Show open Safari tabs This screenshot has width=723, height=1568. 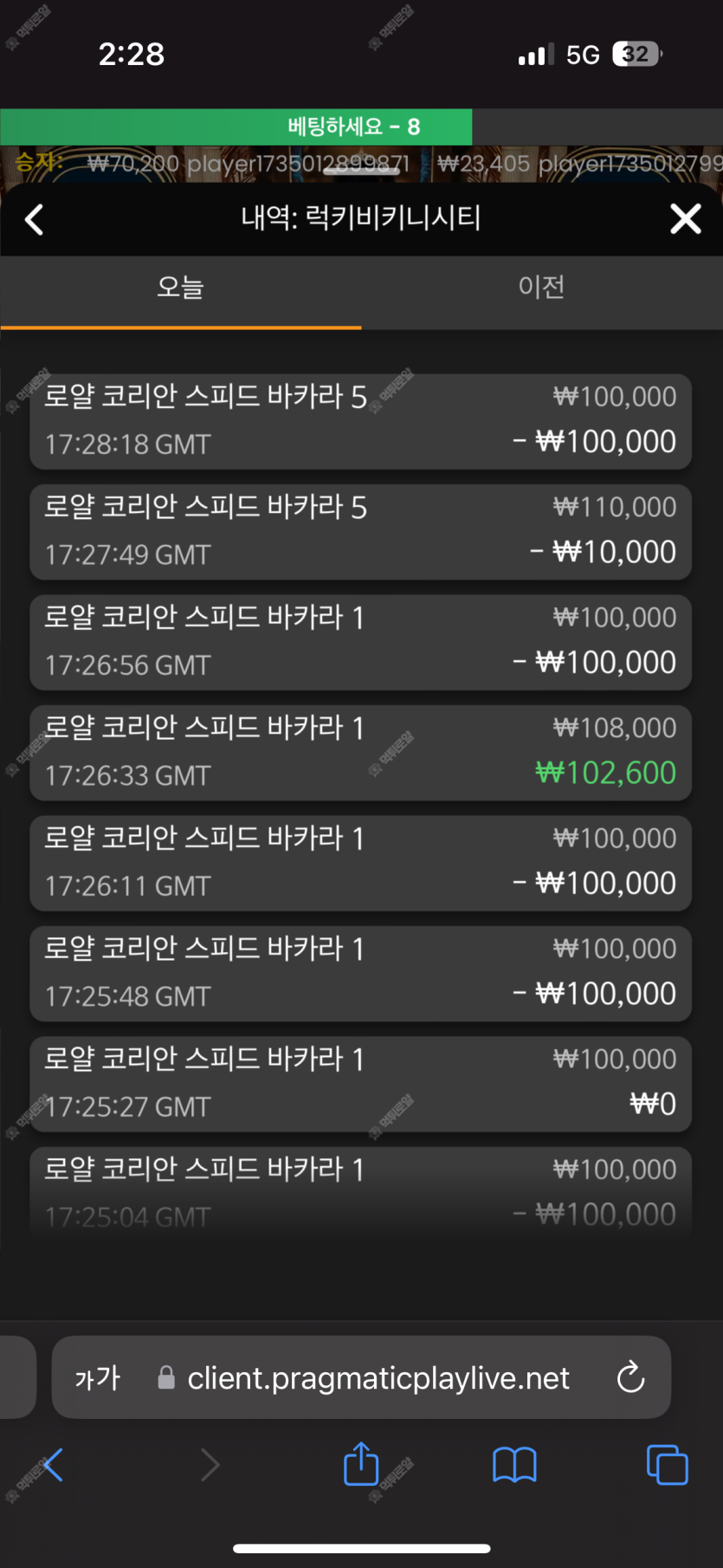click(667, 1465)
